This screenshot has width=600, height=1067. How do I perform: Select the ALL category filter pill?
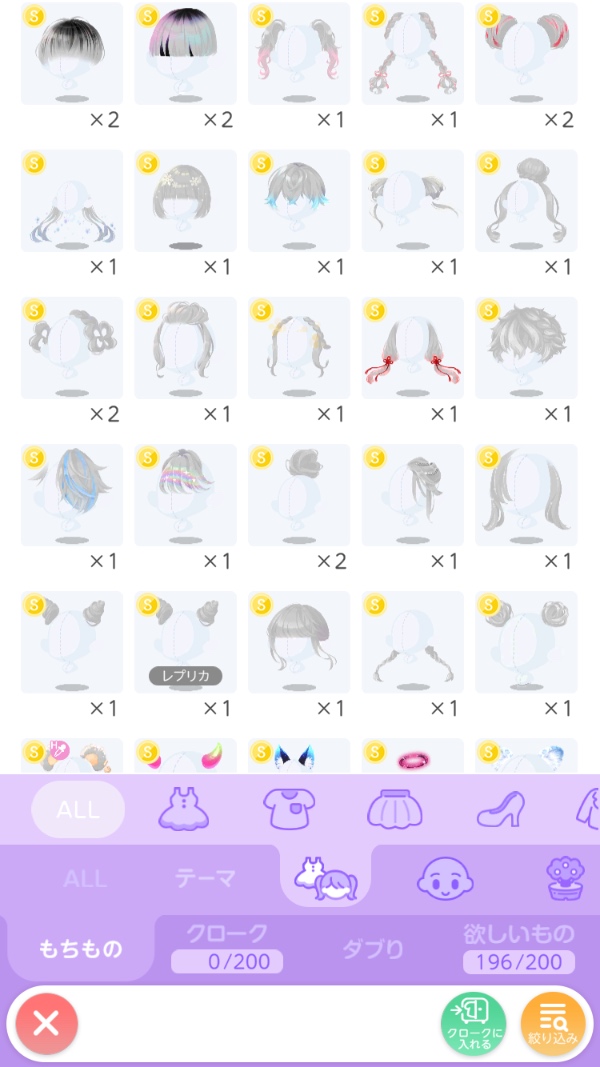(78, 809)
